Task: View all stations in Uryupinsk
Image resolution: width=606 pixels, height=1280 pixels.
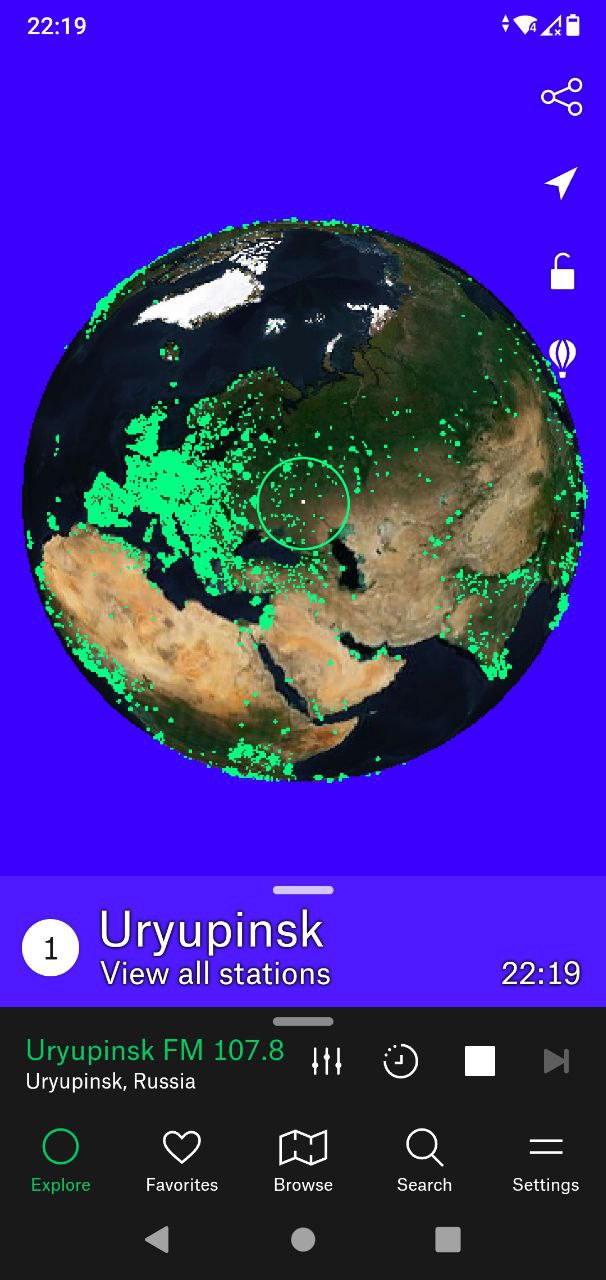Action: [215, 974]
